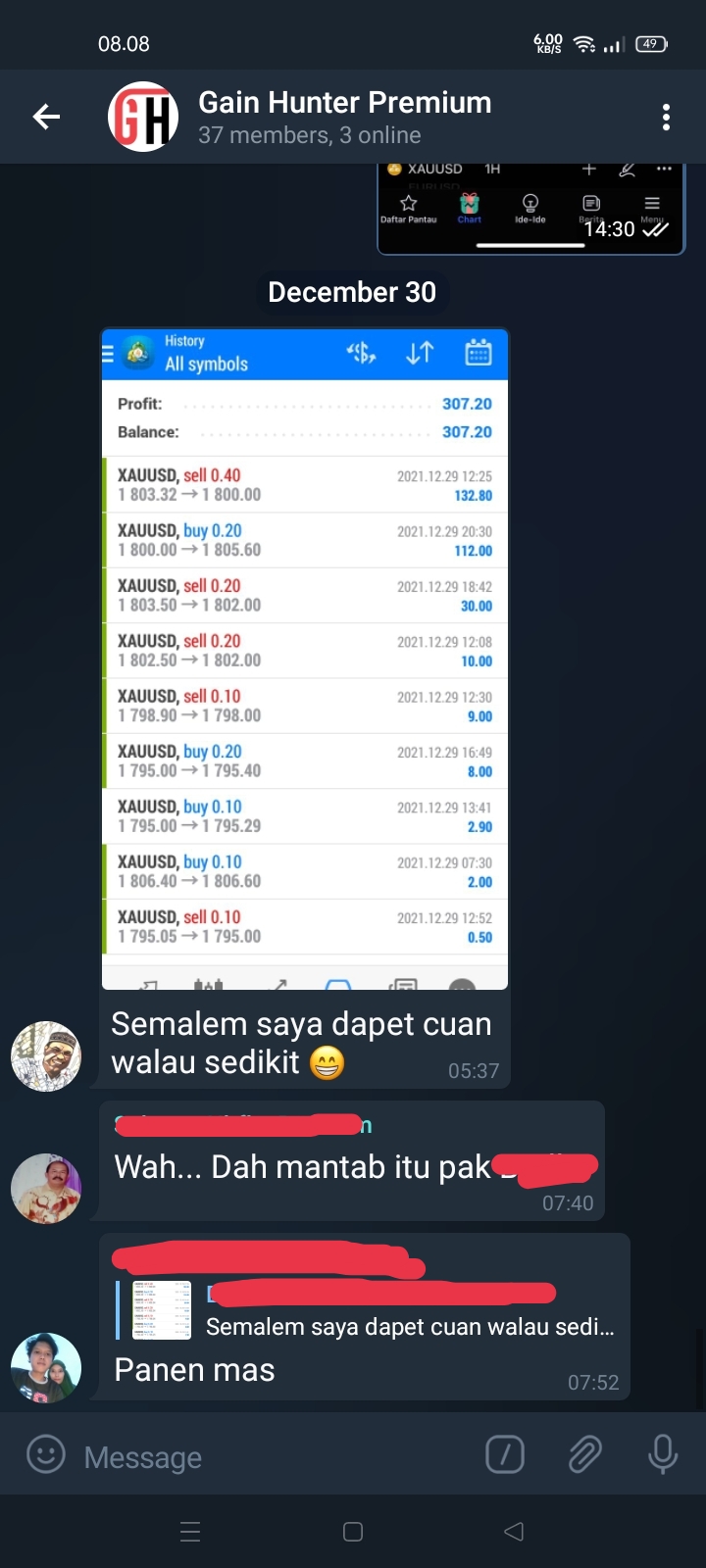The width and height of the screenshot is (706, 1568).
Task: Go back from the chat
Action: (46, 117)
